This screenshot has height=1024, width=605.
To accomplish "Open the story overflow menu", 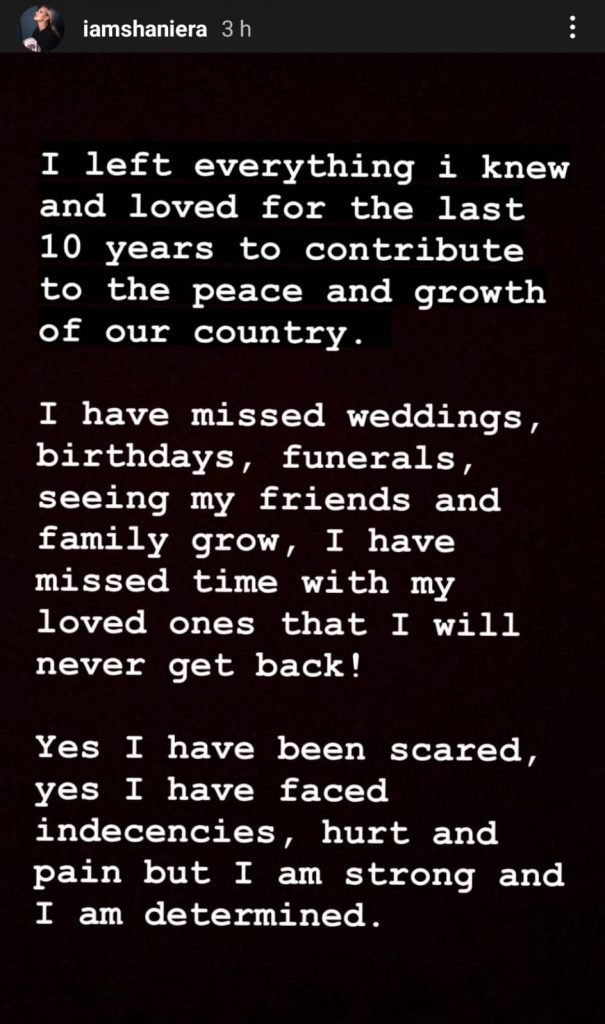I will click(x=572, y=28).
